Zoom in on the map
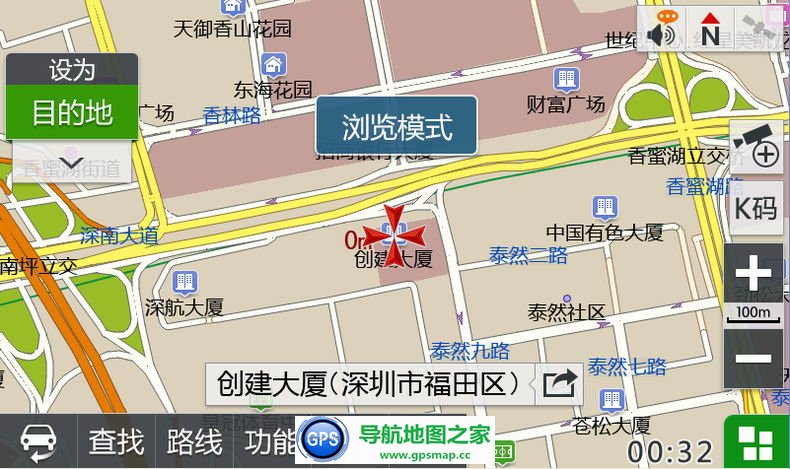The height and width of the screenshot is (469, 790). [x=753, y=274]
